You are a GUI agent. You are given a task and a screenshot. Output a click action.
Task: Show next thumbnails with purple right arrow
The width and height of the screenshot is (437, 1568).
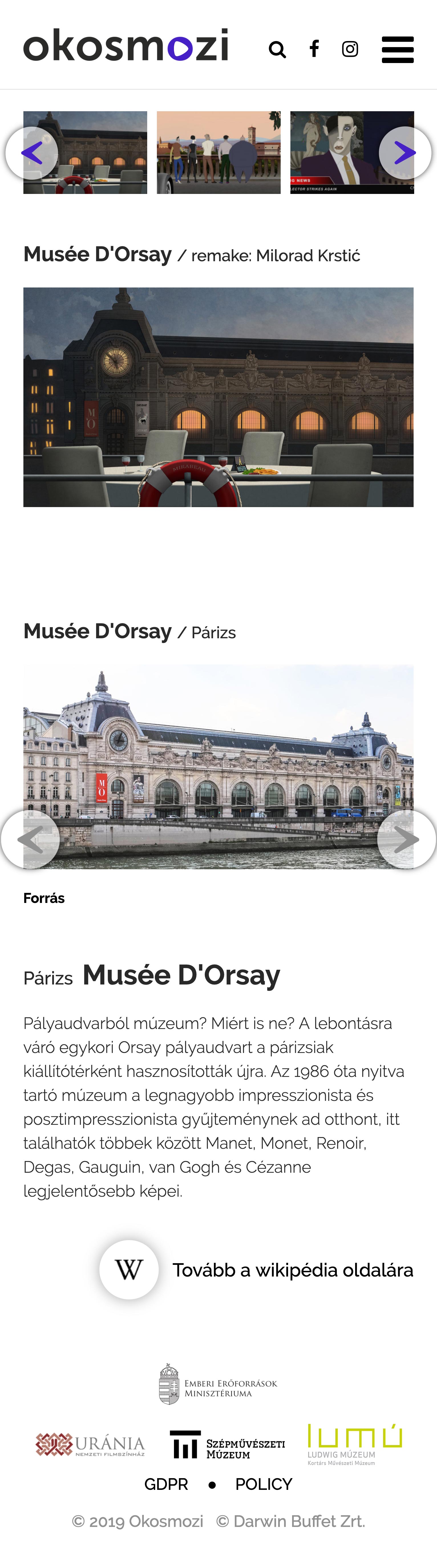click(x=405, y=153)
